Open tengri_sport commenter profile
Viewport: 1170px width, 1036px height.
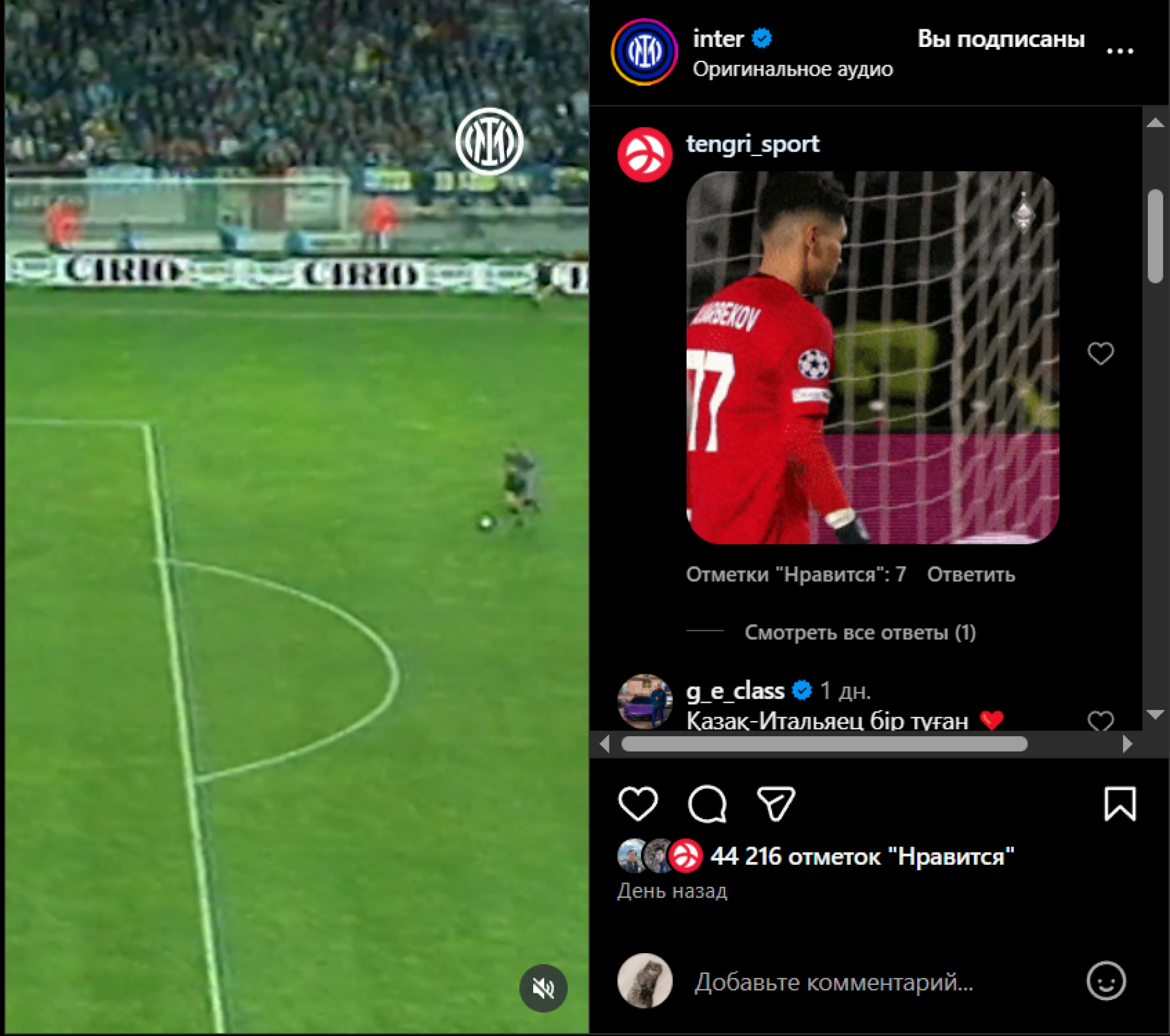tap(752, 144)
